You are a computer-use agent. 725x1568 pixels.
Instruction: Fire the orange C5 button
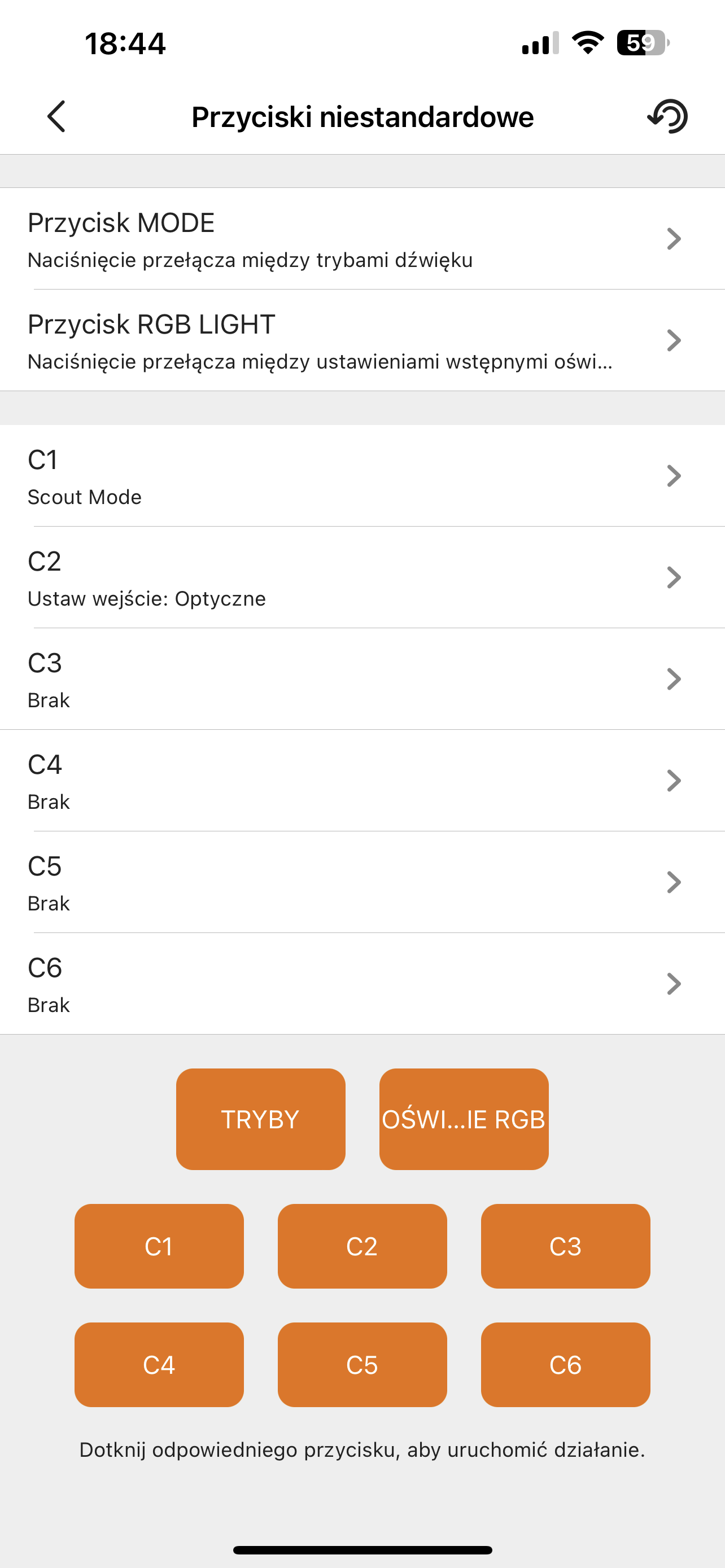point(362,1364)
